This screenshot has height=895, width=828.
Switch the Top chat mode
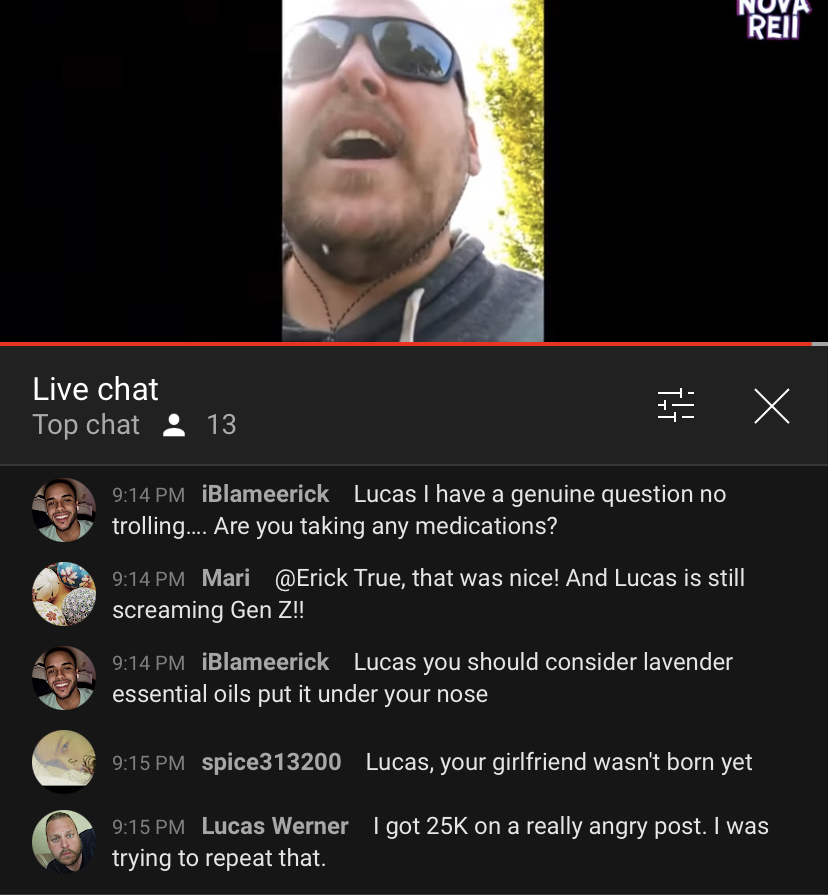[86, 425]
